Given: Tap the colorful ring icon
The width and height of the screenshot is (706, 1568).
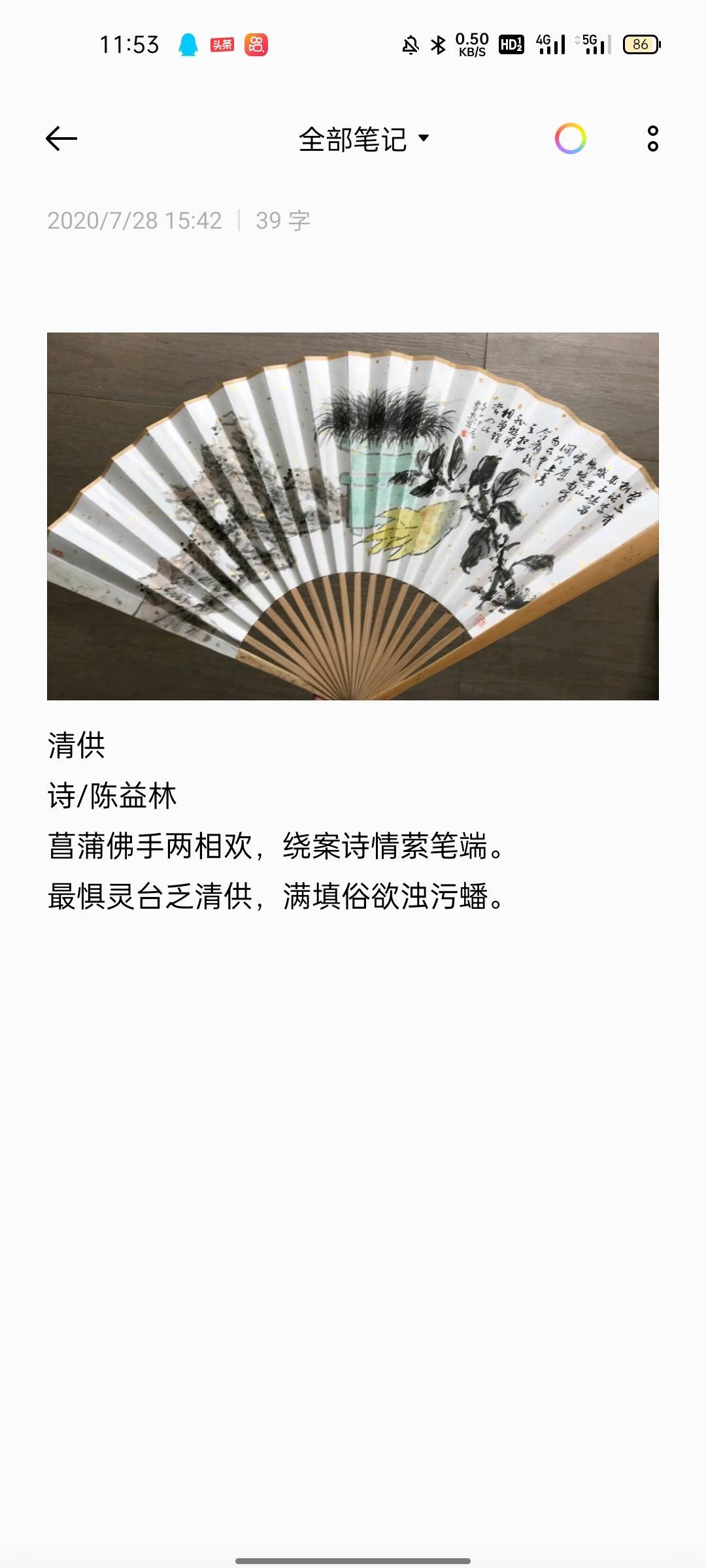Looking at the screenshot, I should 570,139.
